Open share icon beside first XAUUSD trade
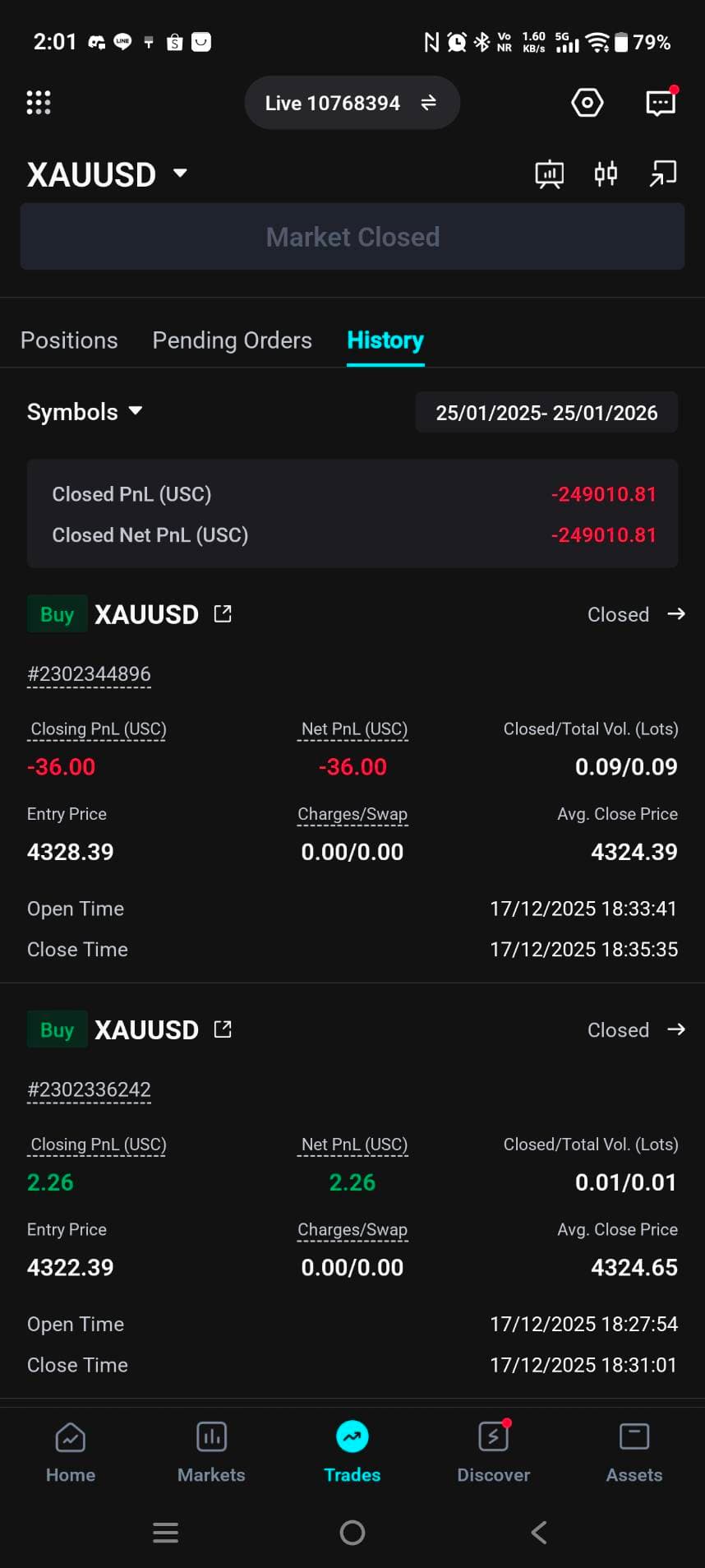The width and height of the screenshot is (705, 1568). point(223,614)
